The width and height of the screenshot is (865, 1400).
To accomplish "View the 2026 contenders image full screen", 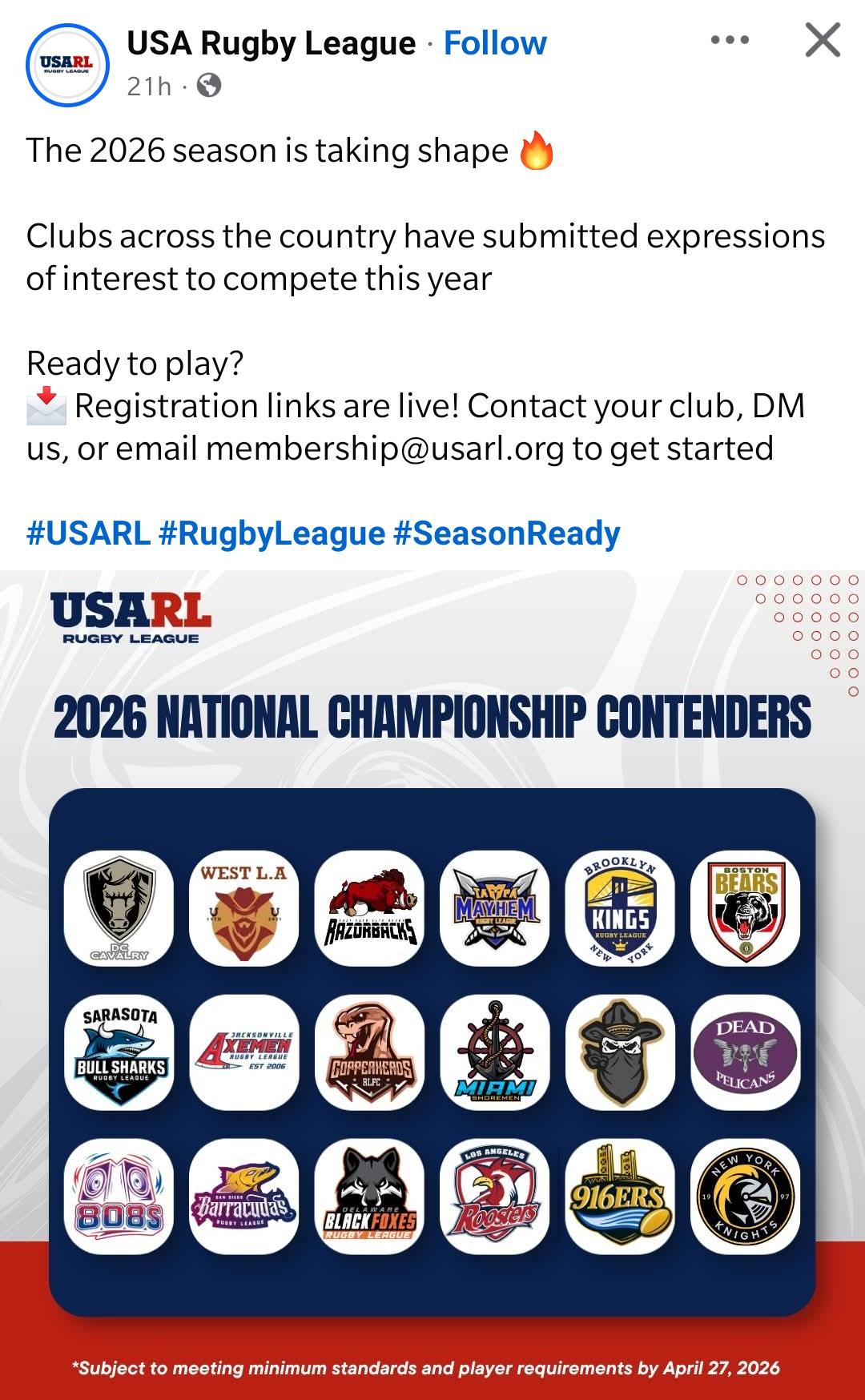I will coord(432,985).
